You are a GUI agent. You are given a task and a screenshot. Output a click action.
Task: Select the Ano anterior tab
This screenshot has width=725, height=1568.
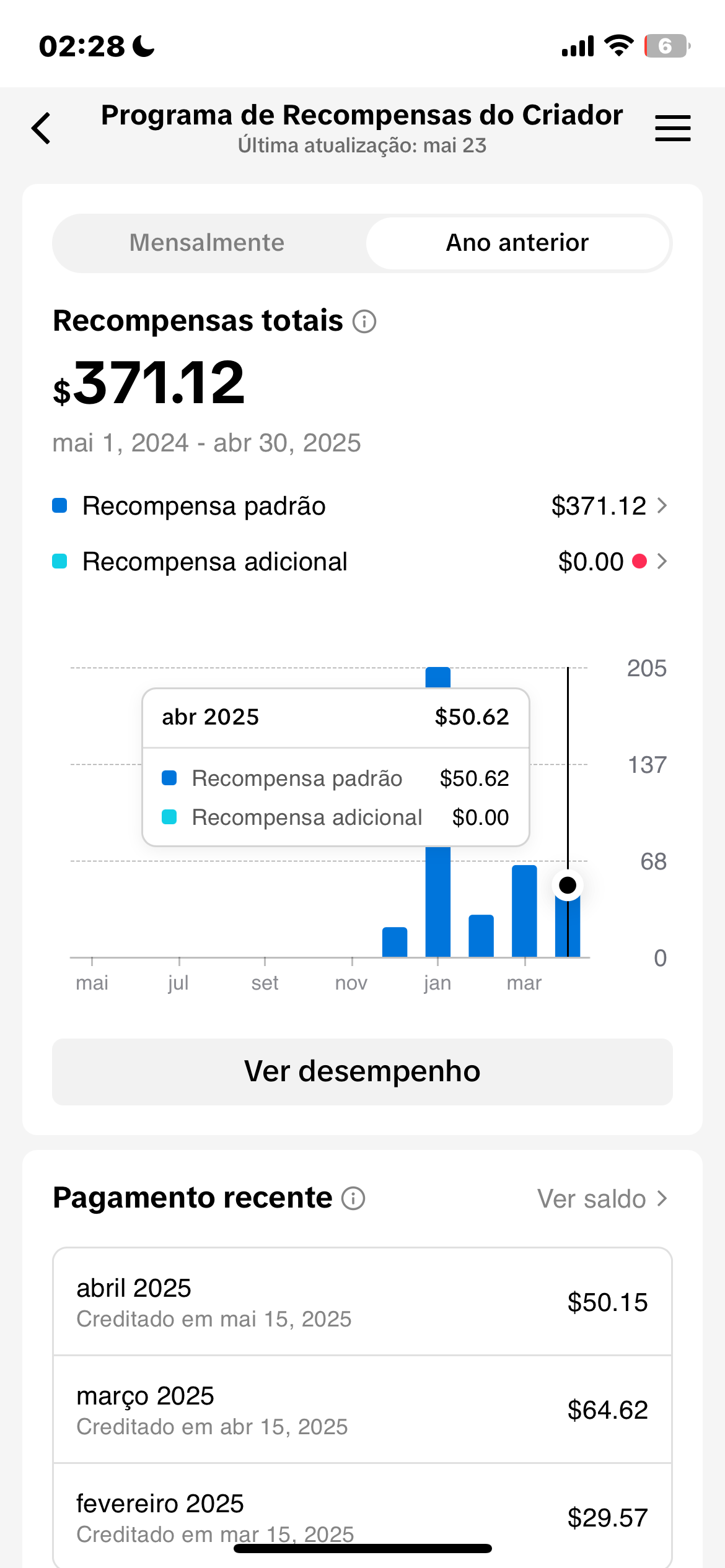[x=517, y=243]
